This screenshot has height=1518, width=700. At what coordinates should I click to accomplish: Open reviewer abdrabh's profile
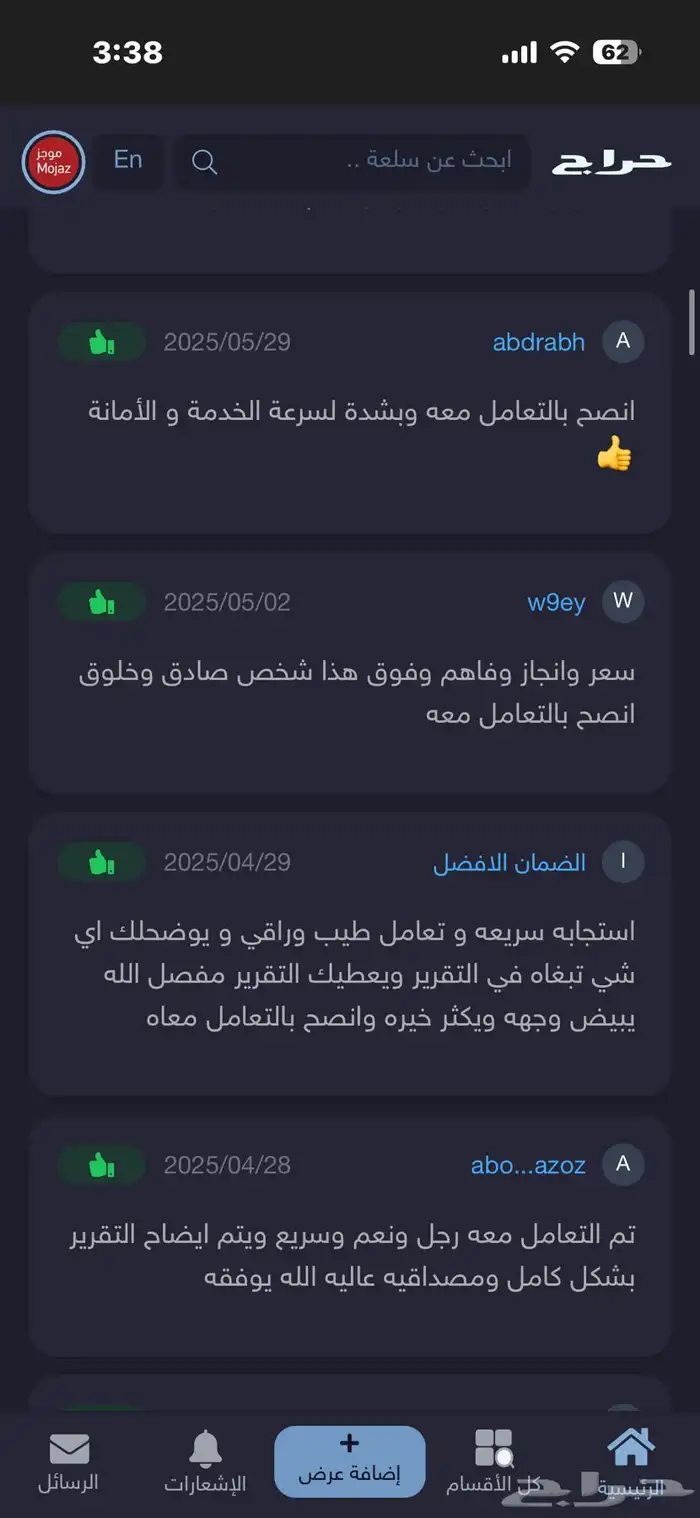(538, 342)
